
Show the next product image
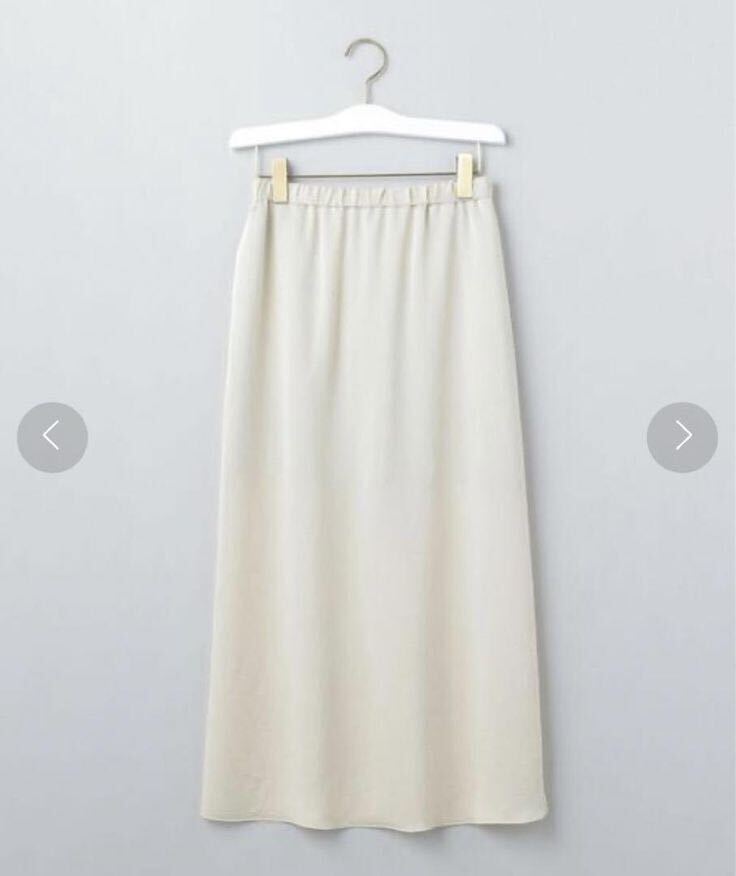coord(682,437)
